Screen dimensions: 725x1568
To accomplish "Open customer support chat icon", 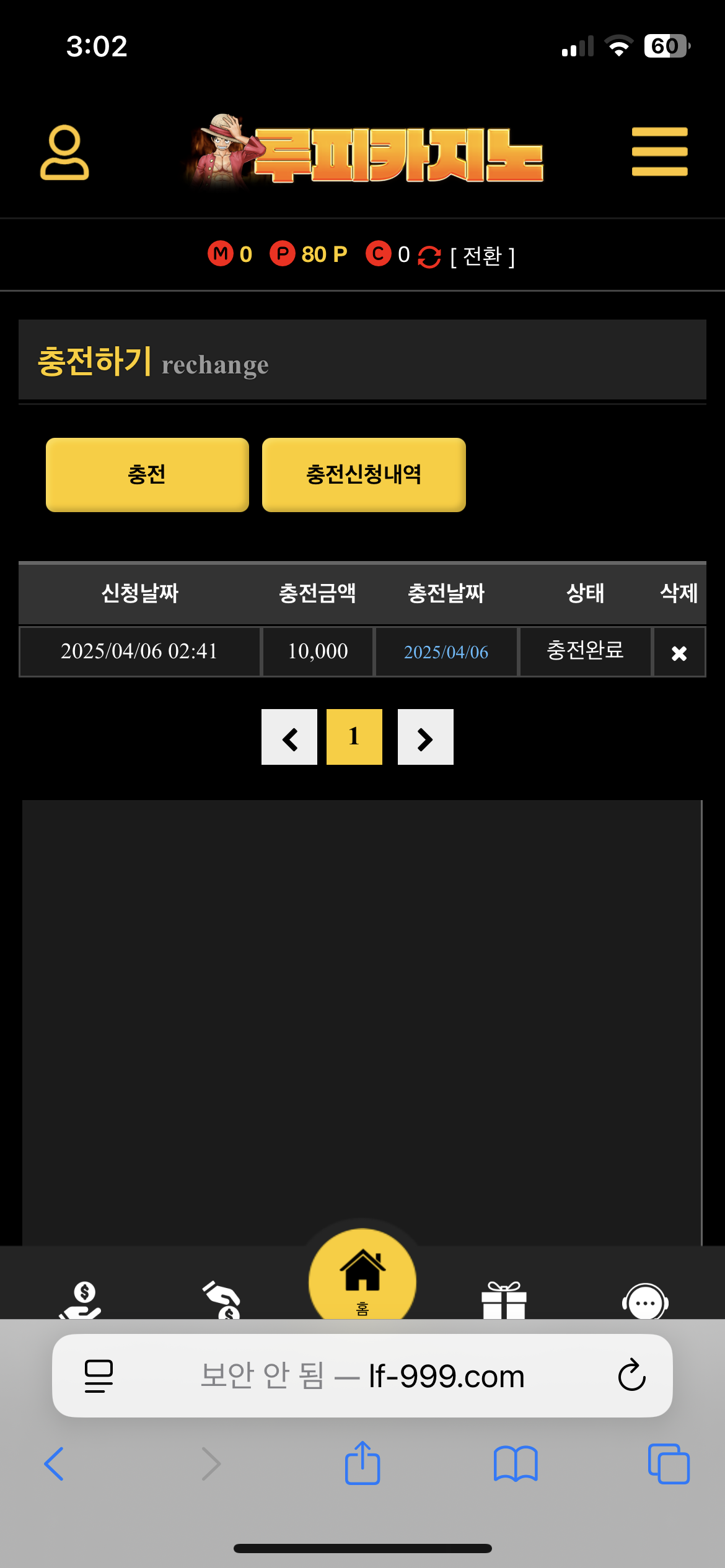I will [x=645, y=1301].
